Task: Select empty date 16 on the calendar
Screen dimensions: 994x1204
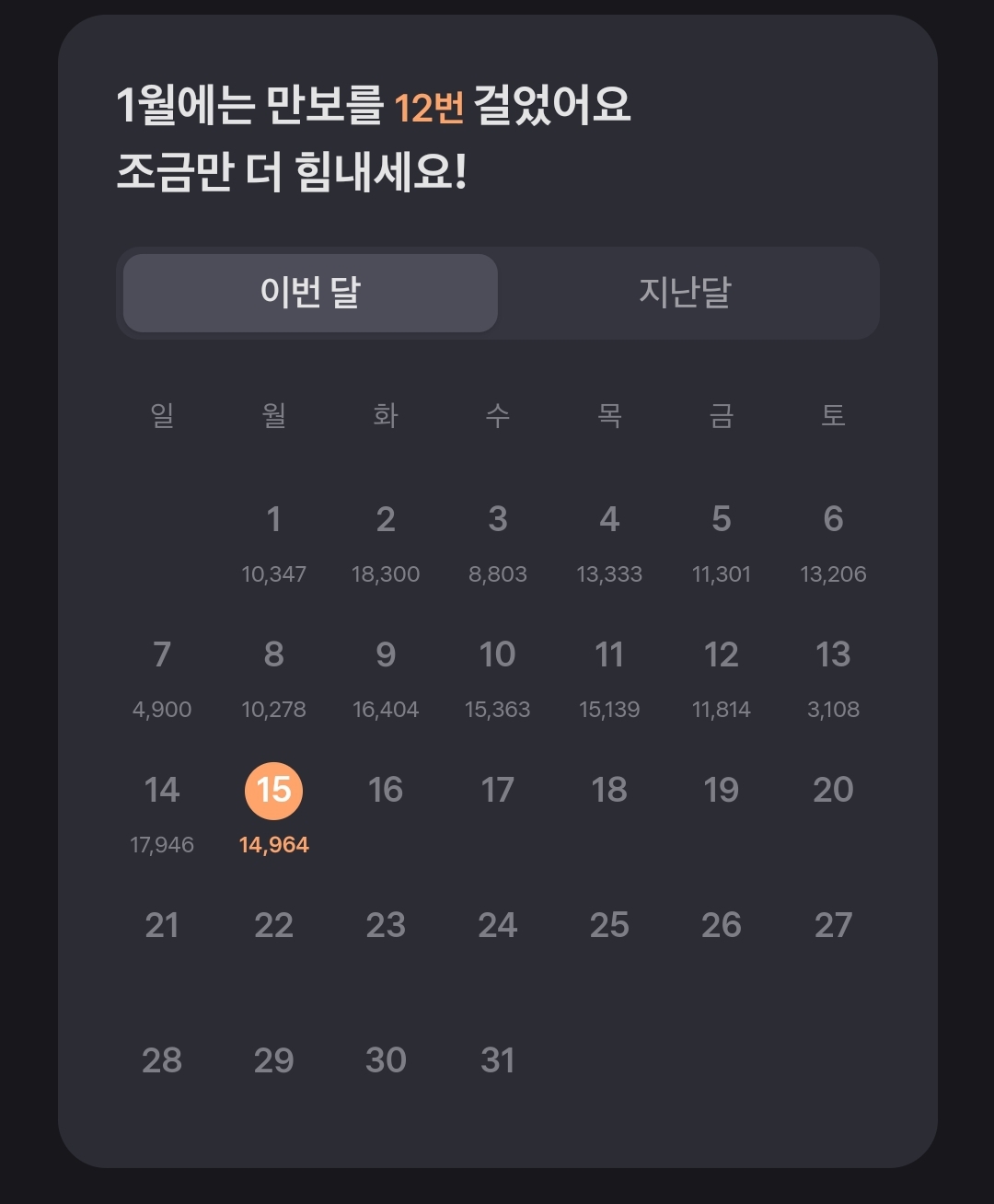Action: tap(386, 790)
